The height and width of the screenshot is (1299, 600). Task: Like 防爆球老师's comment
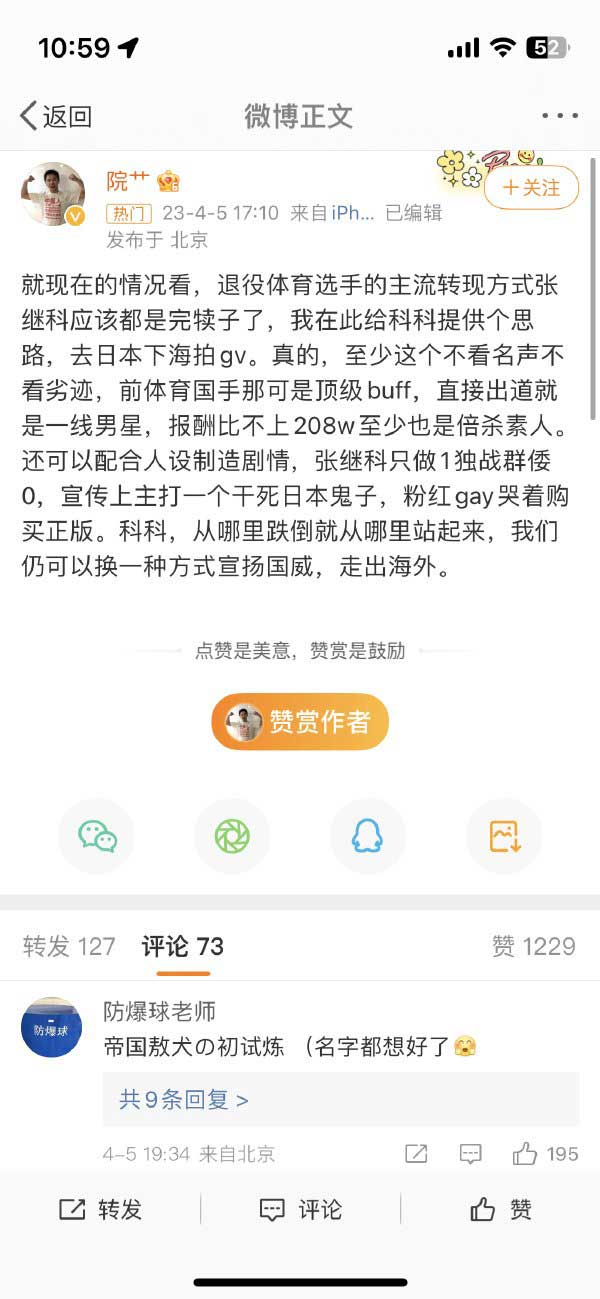[526, 1154]
